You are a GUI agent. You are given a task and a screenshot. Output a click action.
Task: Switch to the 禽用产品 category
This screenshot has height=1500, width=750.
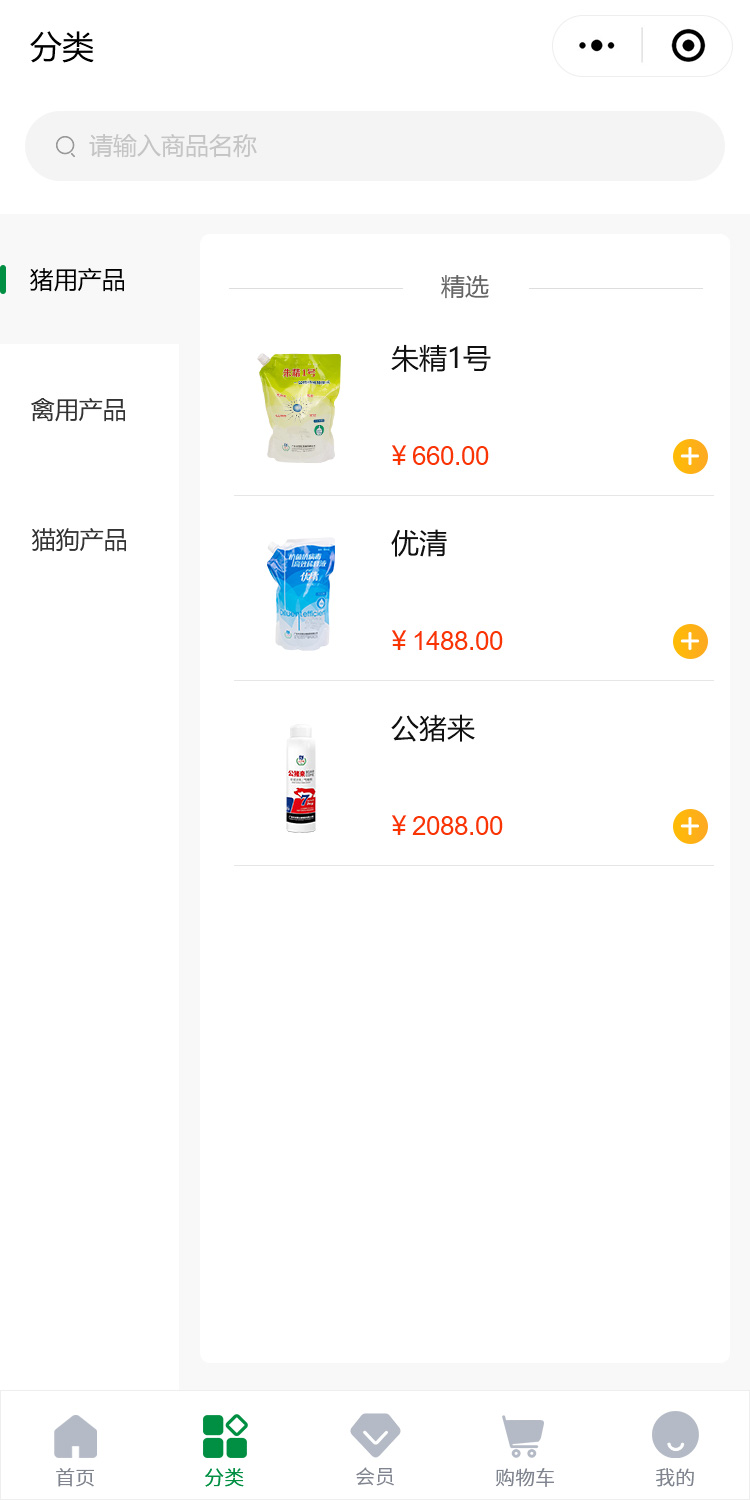click(78, 410)
